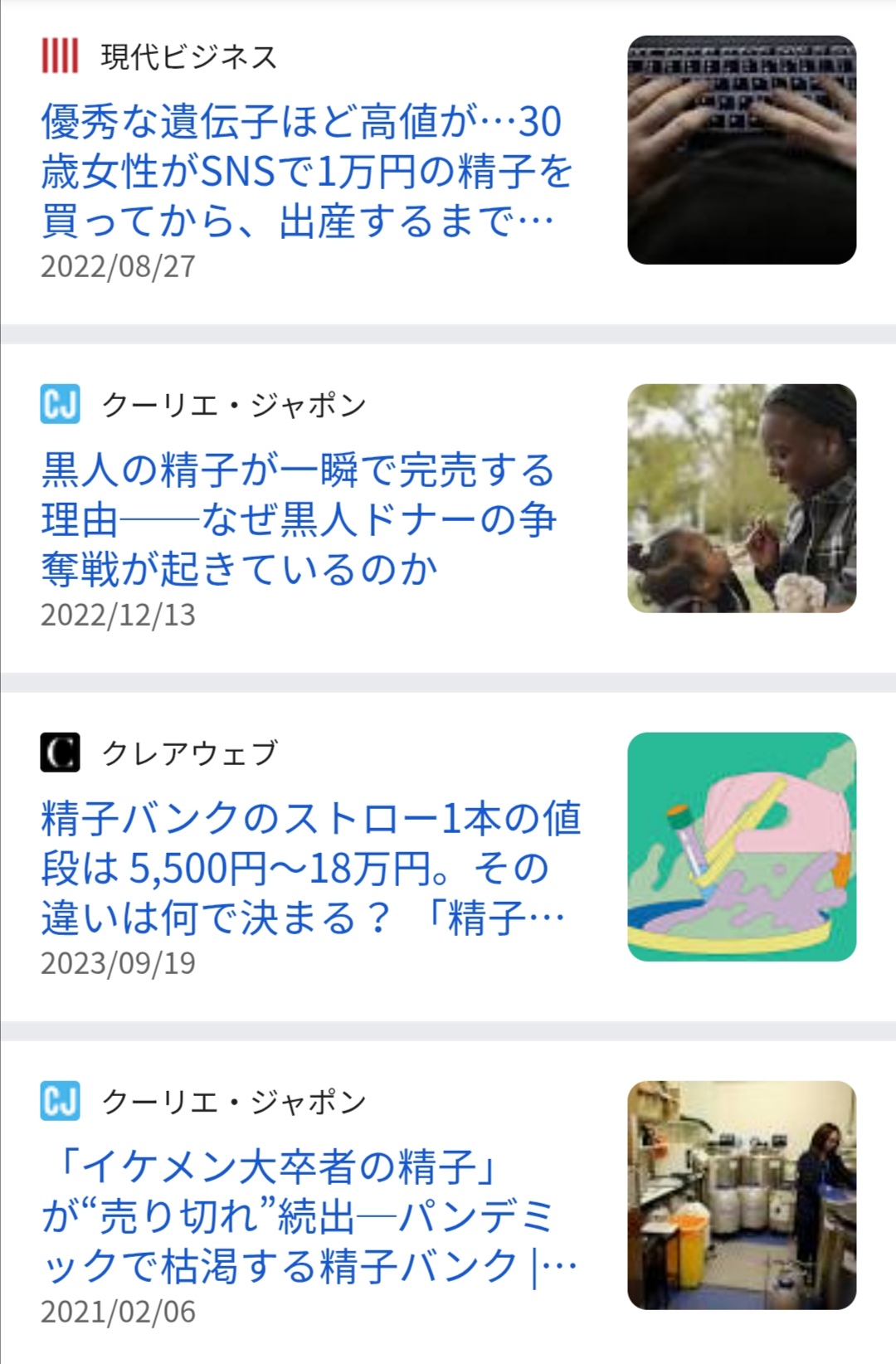Viewport: 896px width, 1364px height.
Task: Open クレアウェブ article on 精子バンクのストロー price
Action: 310,868
